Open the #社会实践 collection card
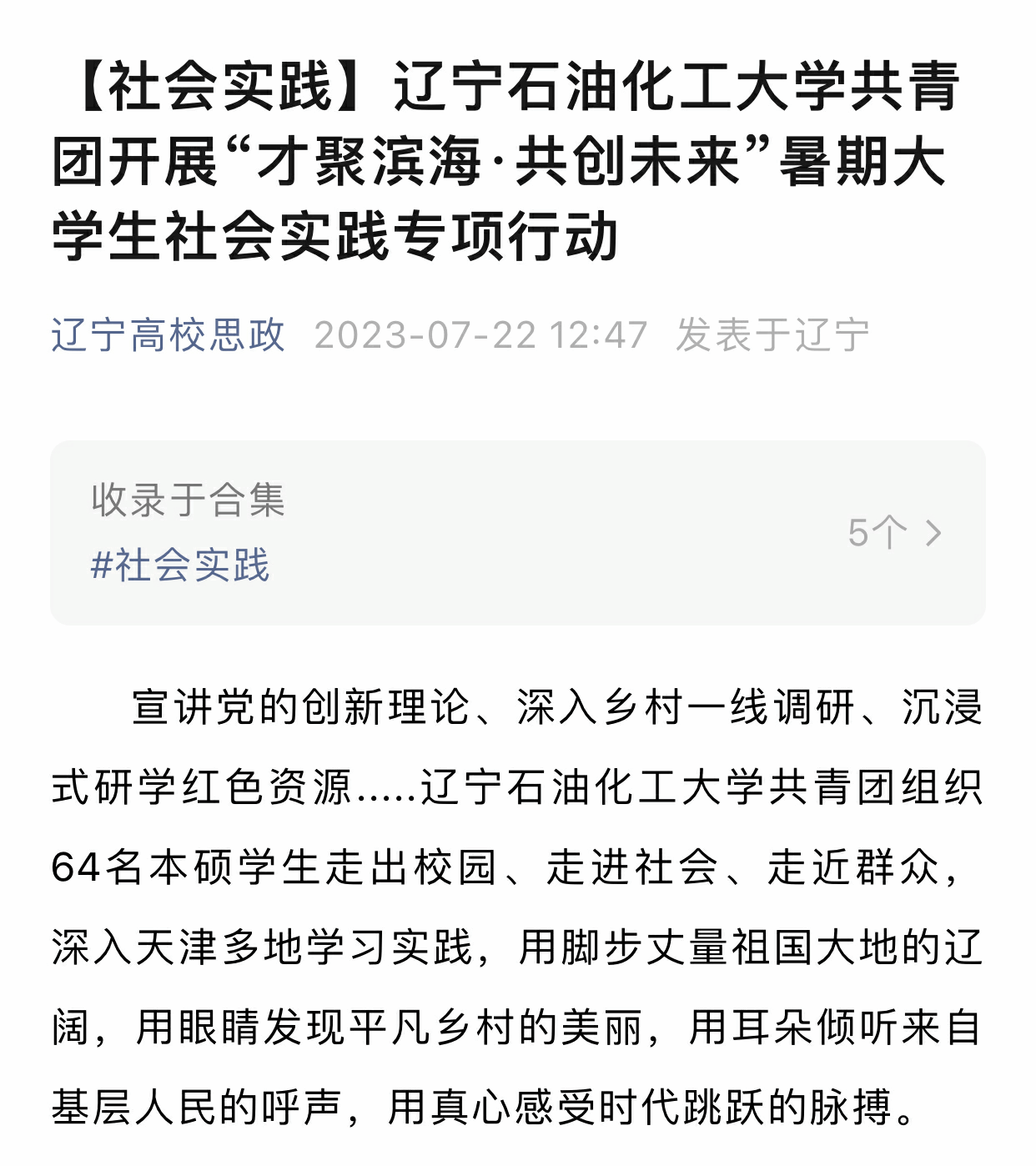The height and width of the screenshot is (1166, 1036). [180, 565]
